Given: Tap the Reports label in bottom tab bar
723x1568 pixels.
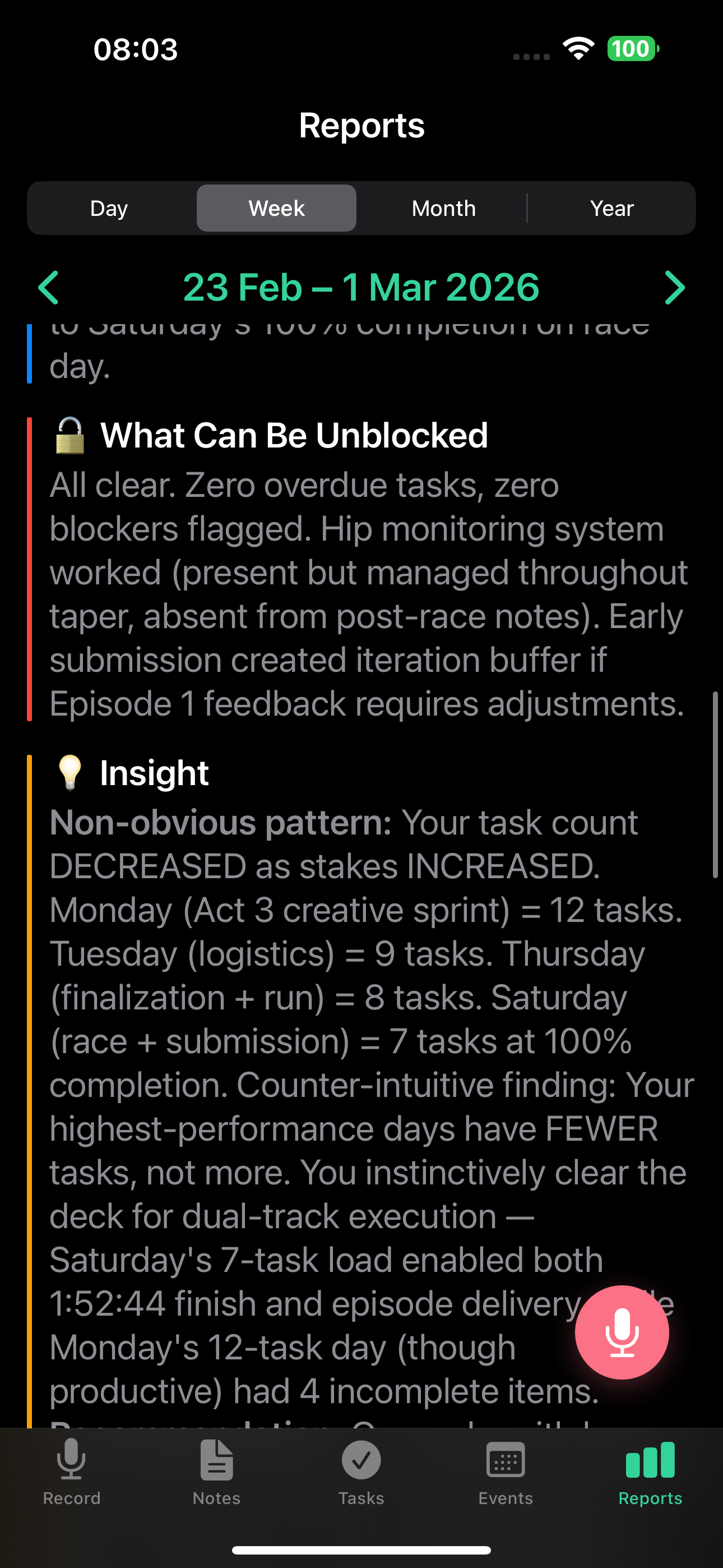Looking at the screenshot, I should tap(650, 1498).
